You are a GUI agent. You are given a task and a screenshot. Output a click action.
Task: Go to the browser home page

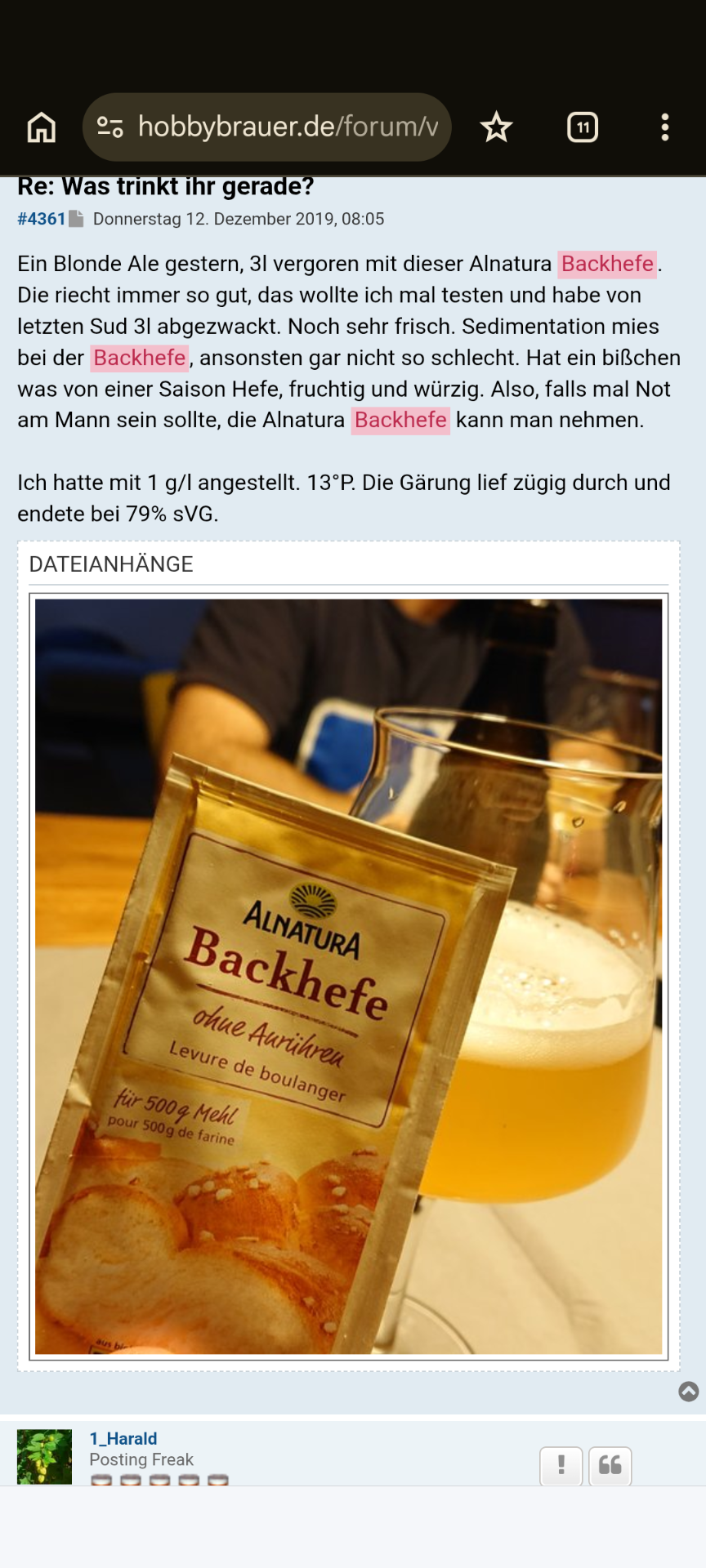(x=42, y=127)
